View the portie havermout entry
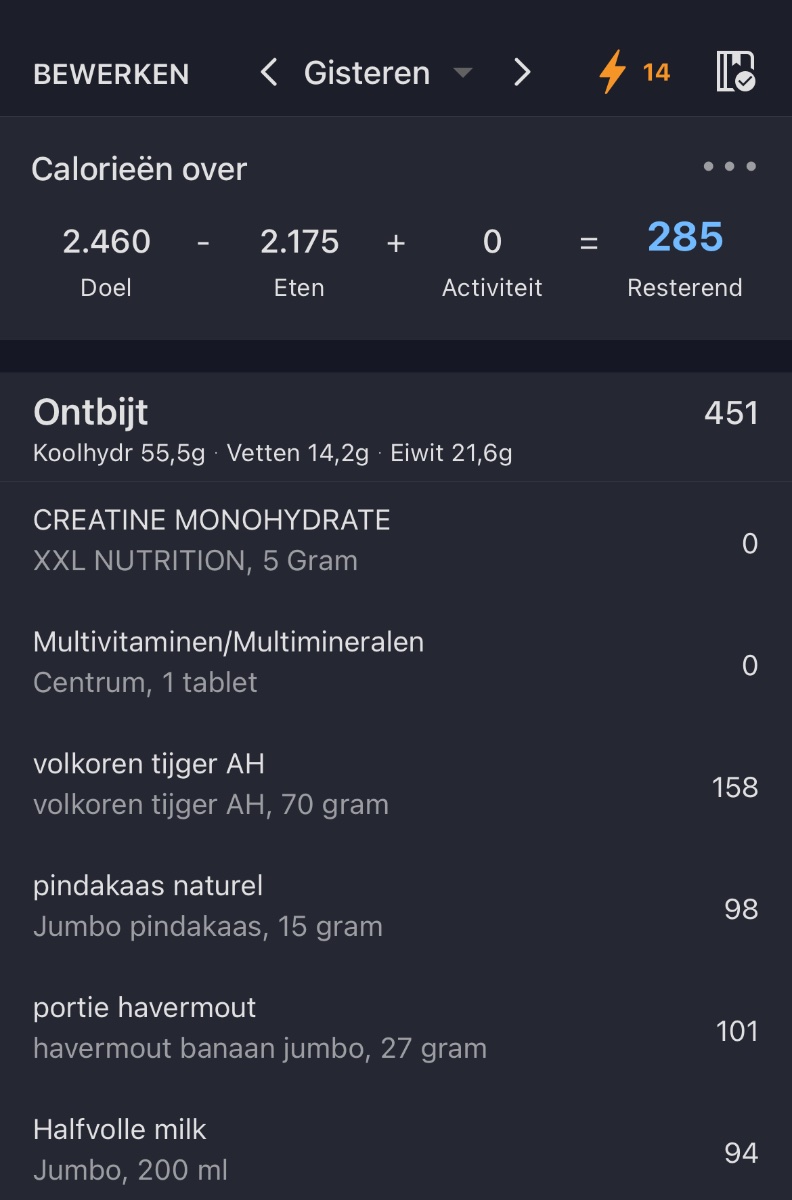 (x=396, y=1029)
